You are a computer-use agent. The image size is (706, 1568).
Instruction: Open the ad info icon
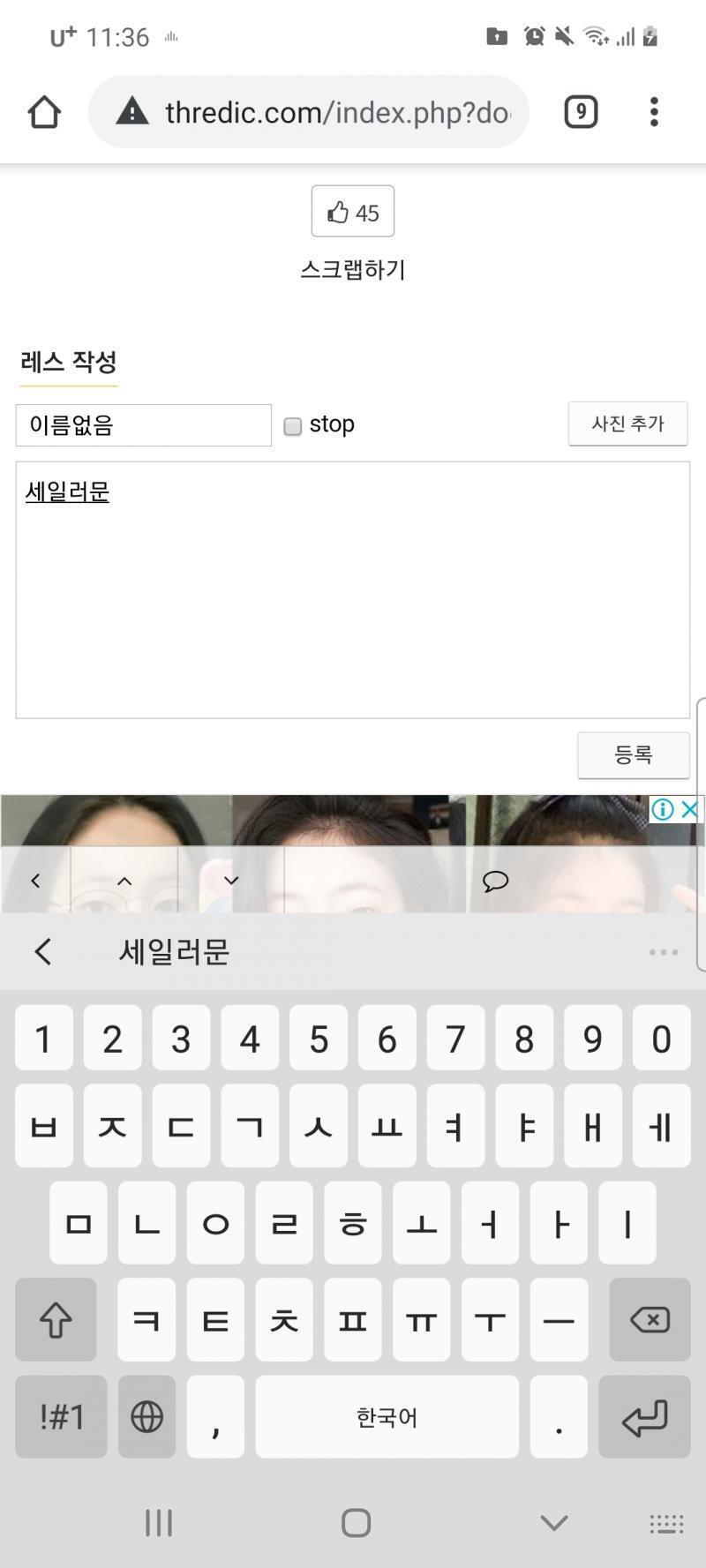[663, 809]
